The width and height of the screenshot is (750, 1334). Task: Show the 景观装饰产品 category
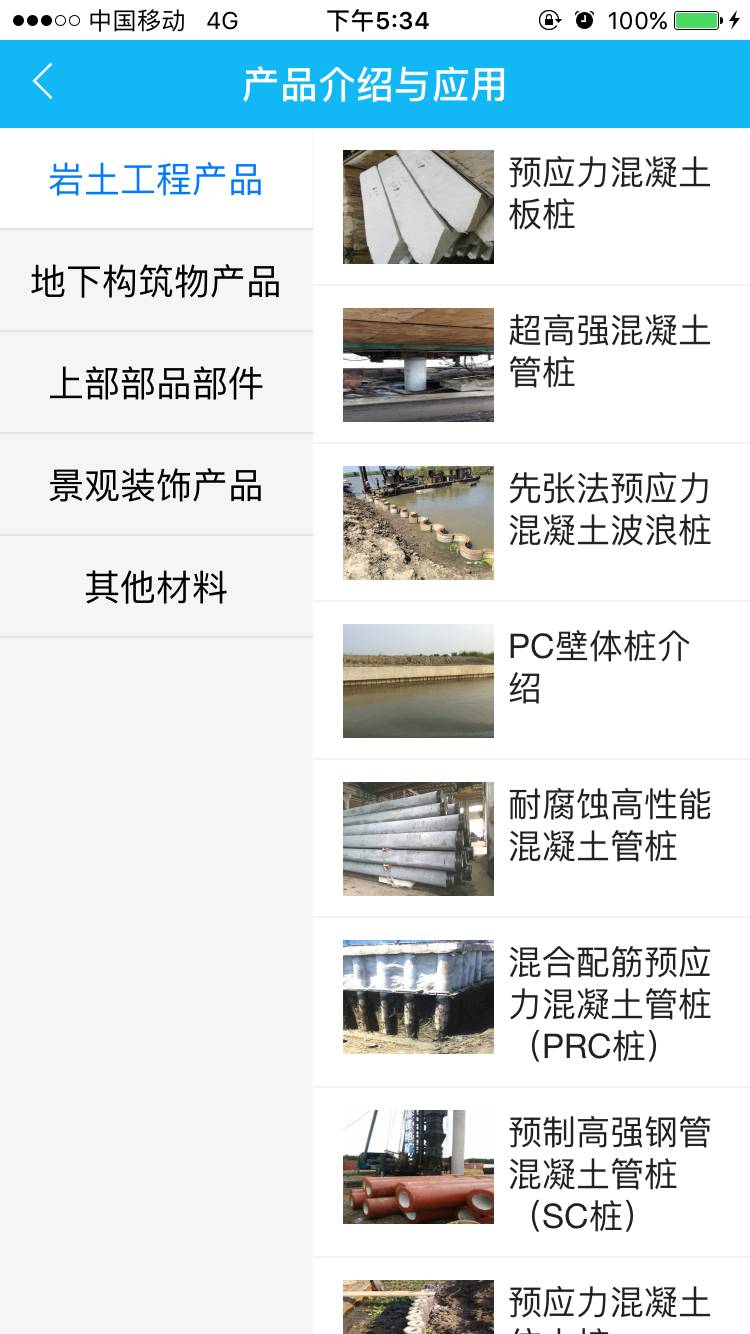click(156, 486)
